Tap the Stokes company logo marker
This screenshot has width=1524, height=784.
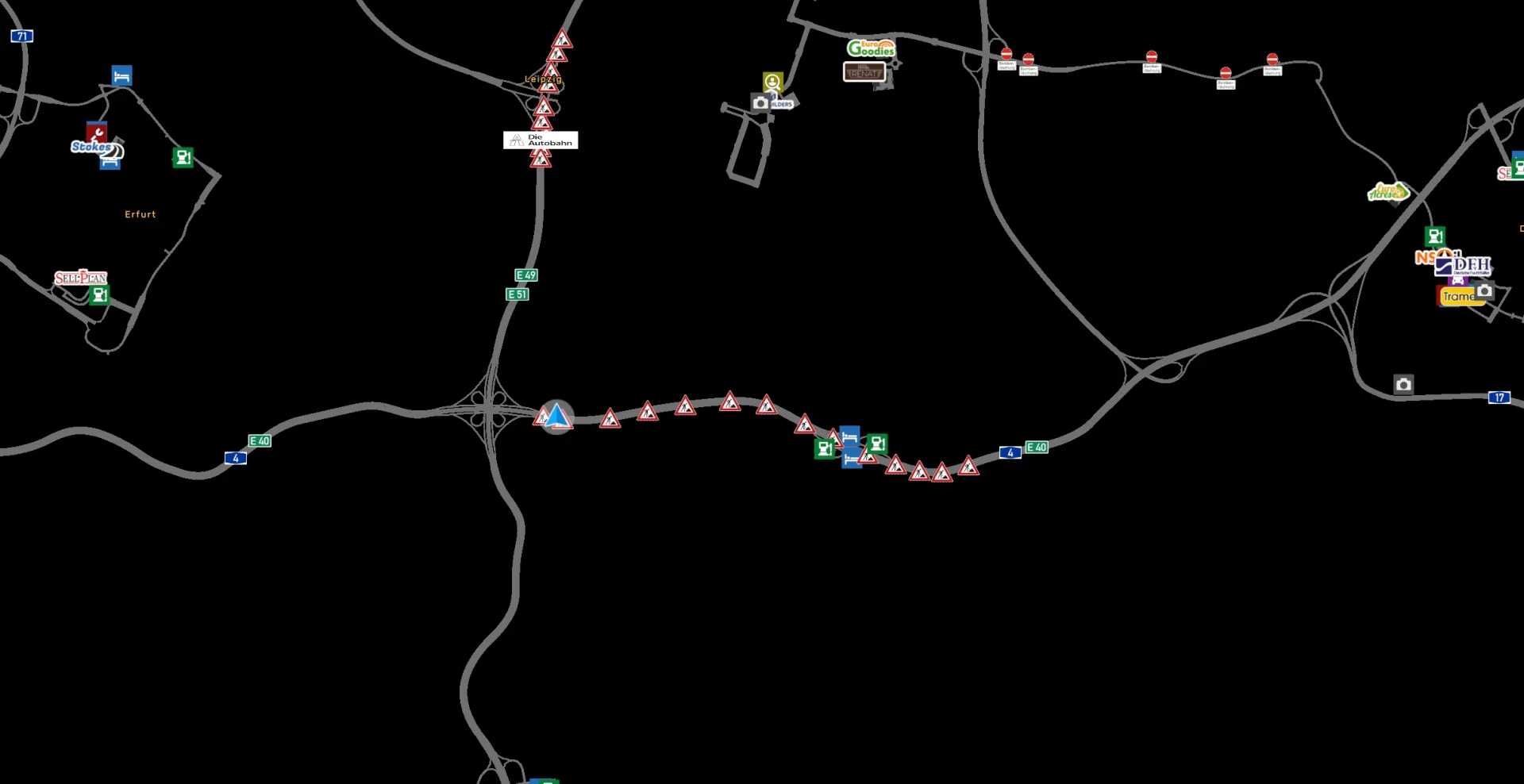[x=90, y=147]
